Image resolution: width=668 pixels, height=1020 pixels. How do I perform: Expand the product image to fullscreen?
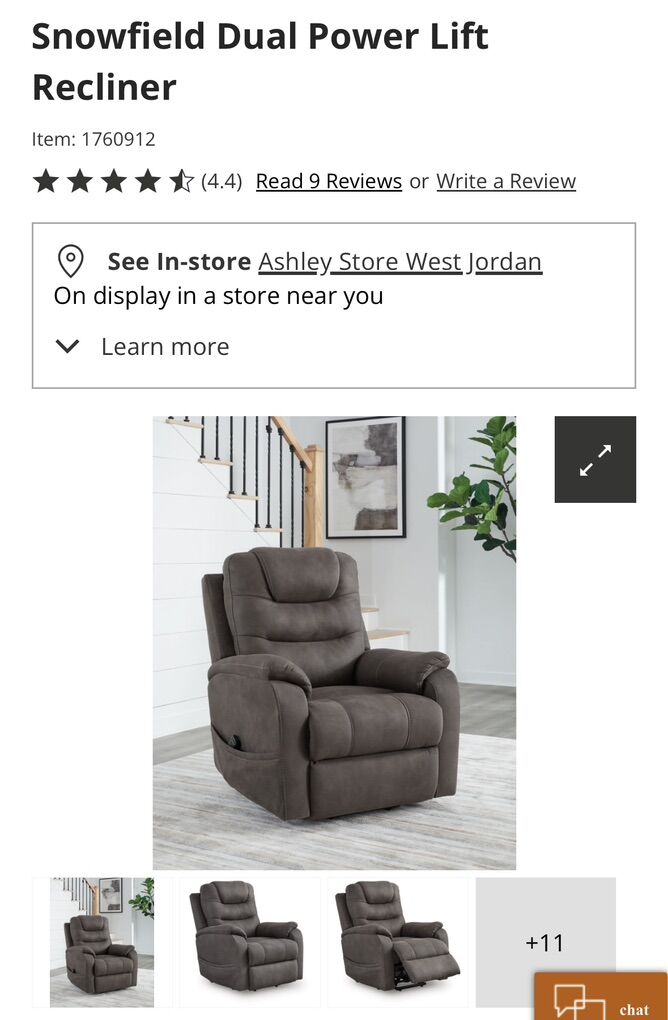595,459
